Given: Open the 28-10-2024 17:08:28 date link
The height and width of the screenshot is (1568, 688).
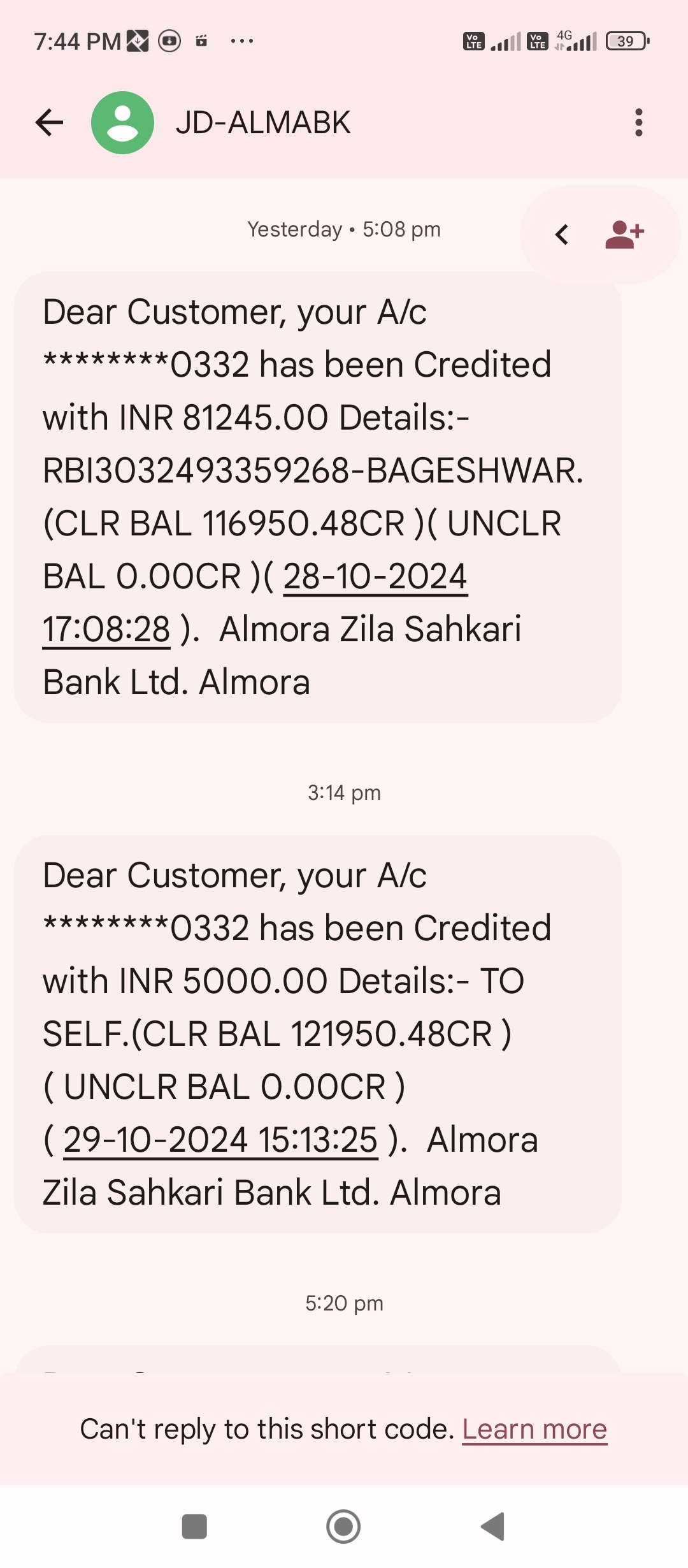Looking at the screenshot, I should [255, 603].
